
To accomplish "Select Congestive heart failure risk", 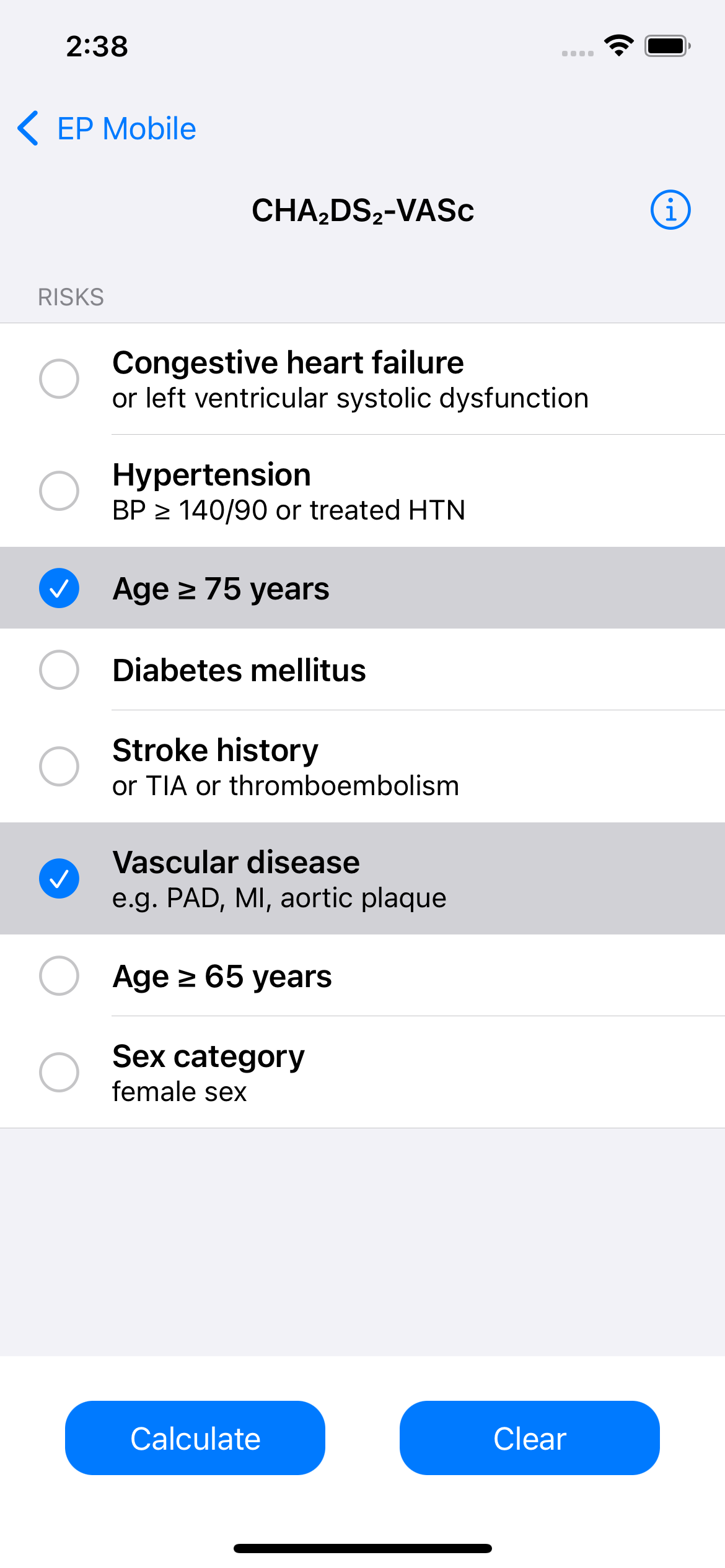I will pyautogui.click(x=362, y=379).
